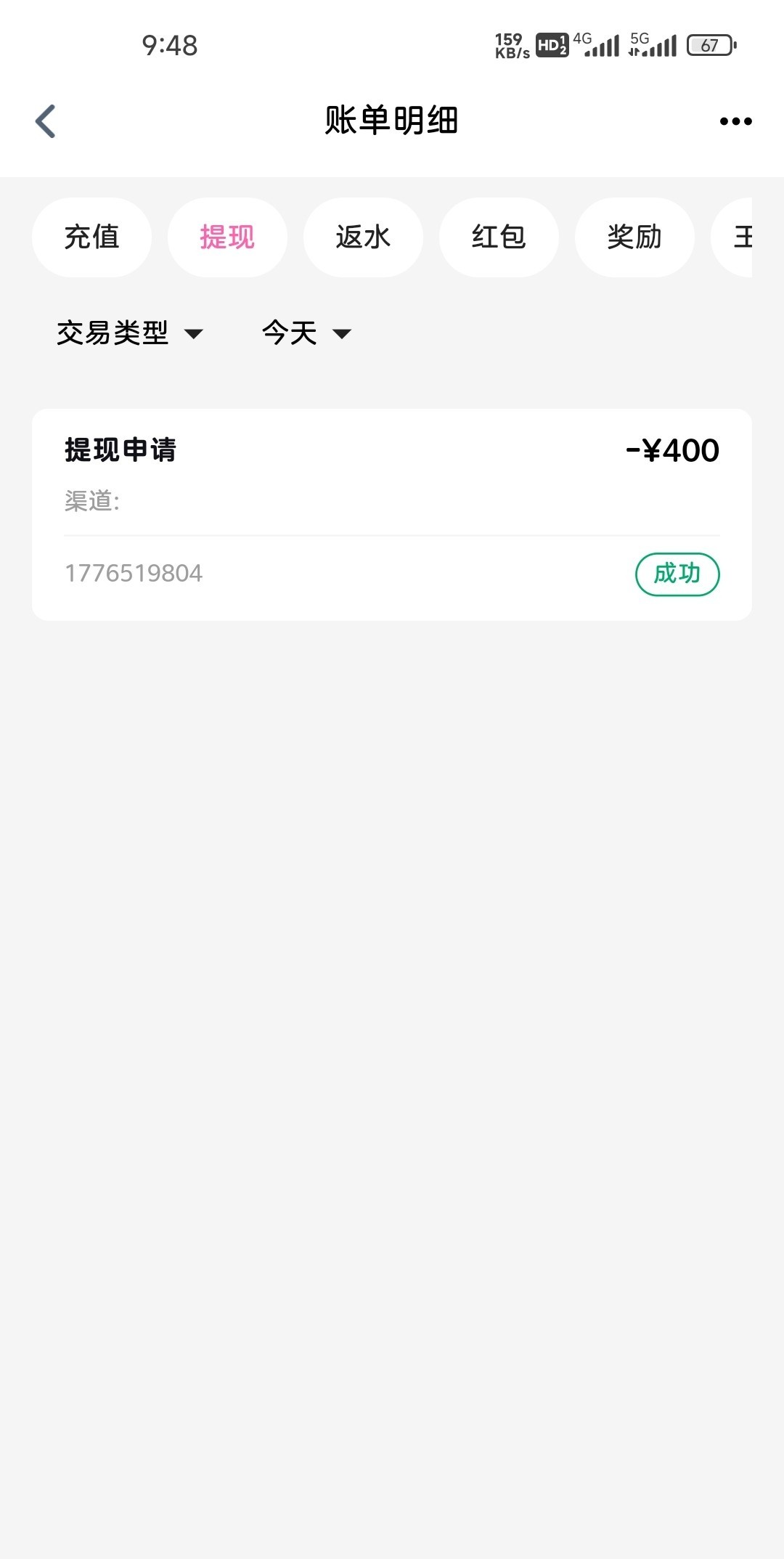Expand the 交易类型 dropdown
The height and width of the screenshot is (1559, 784).
(129, 333)
